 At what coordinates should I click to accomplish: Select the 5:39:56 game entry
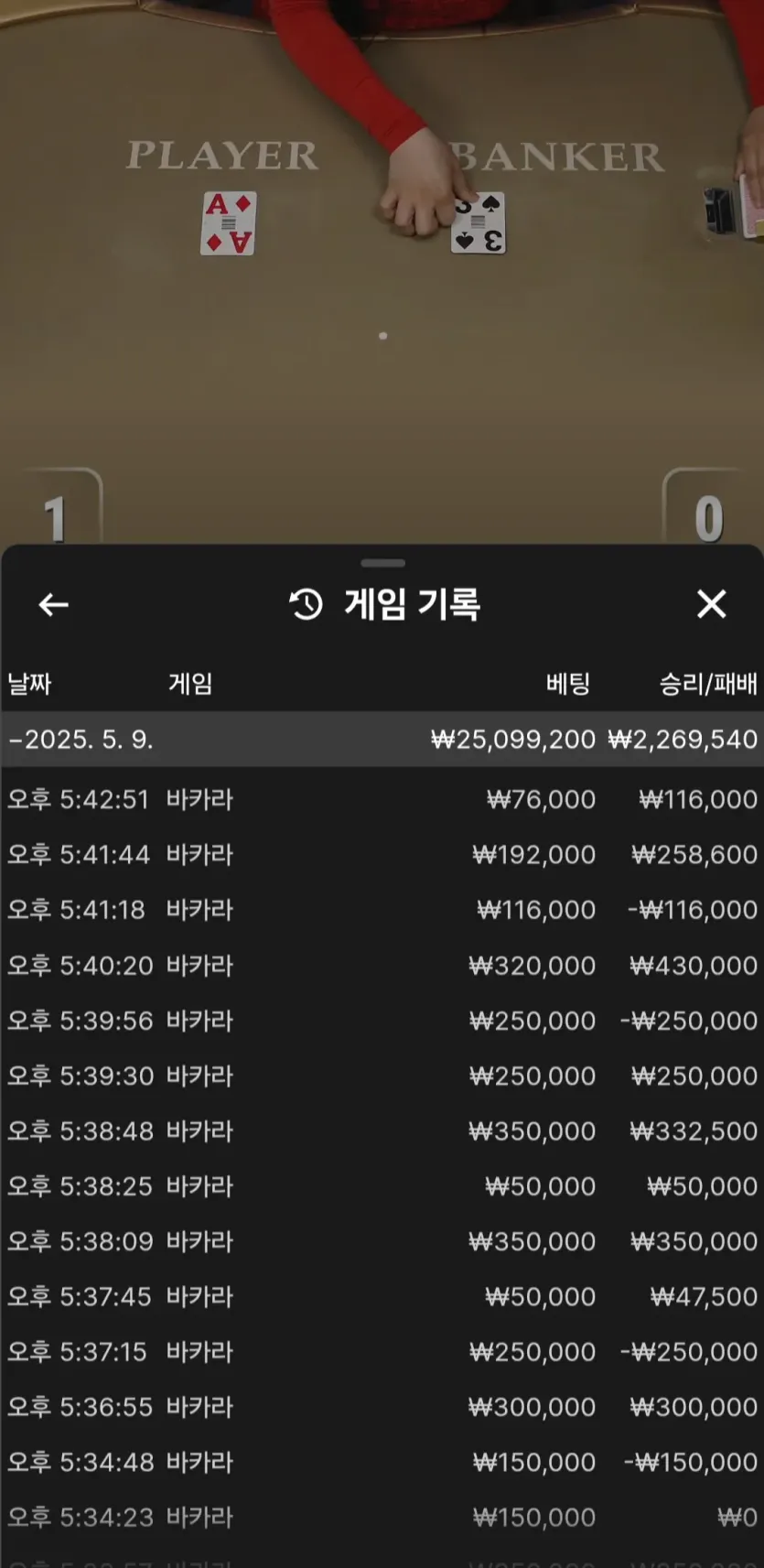(382, 1020)
